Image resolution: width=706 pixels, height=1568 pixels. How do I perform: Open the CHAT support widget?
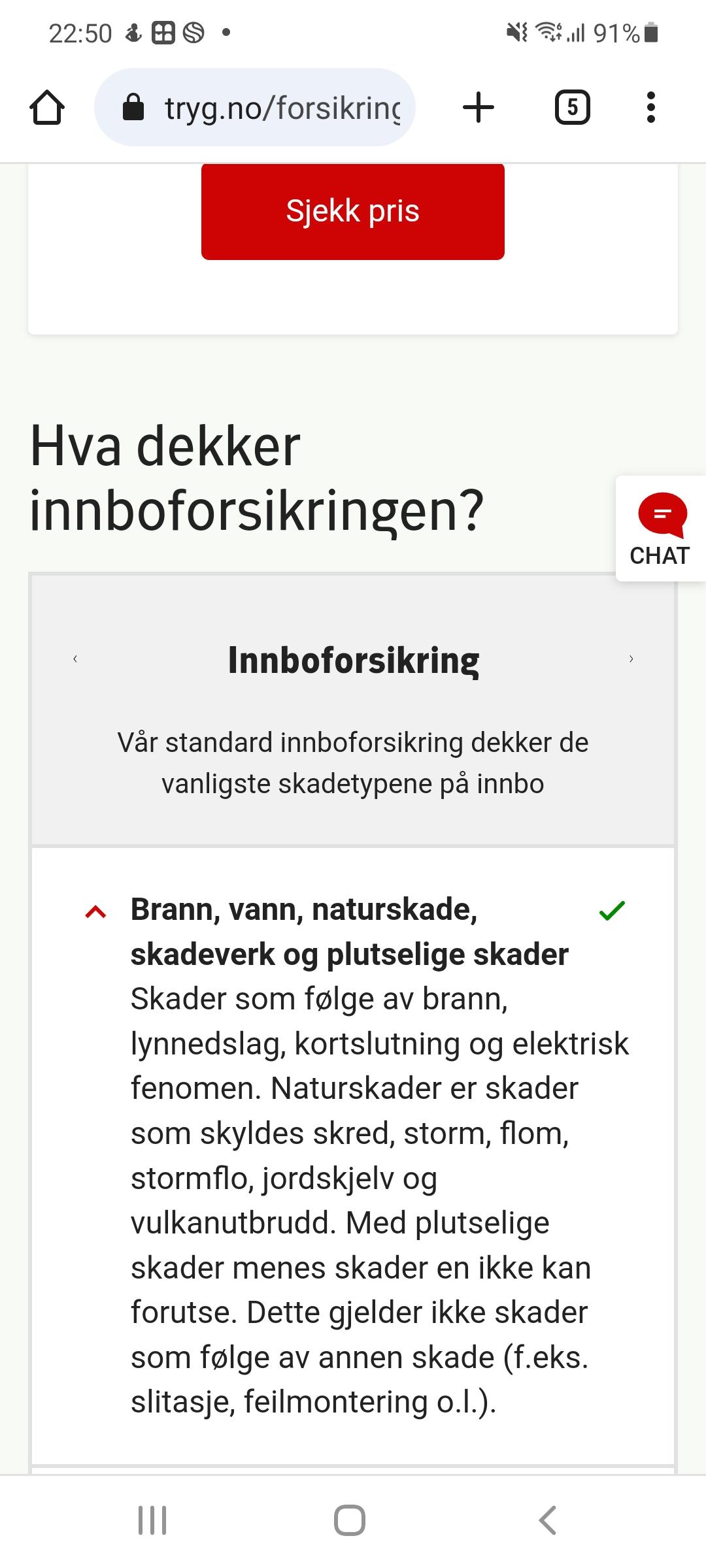660,529
